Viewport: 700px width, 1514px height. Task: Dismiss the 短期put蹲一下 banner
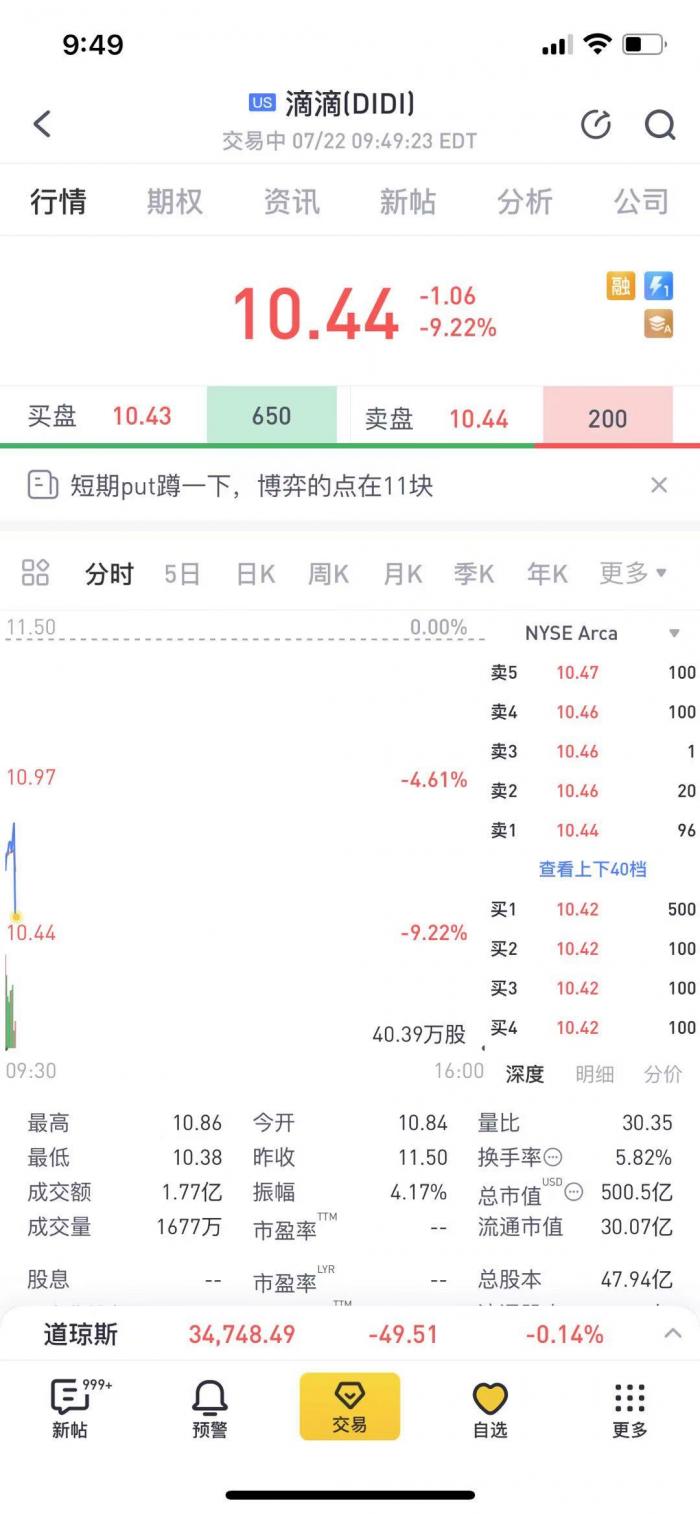(x=659, y=486)
